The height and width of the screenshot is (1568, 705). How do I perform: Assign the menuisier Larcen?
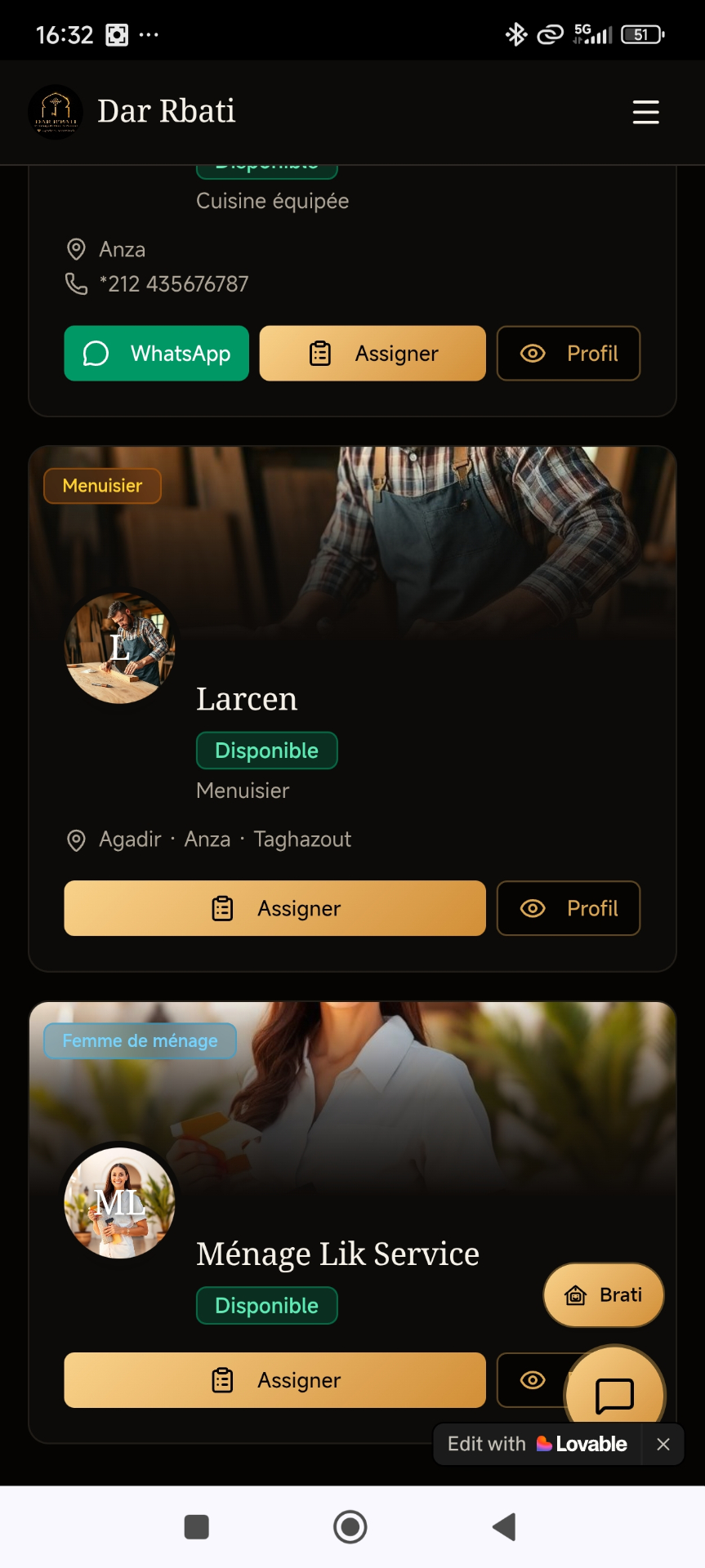point(275,908)
